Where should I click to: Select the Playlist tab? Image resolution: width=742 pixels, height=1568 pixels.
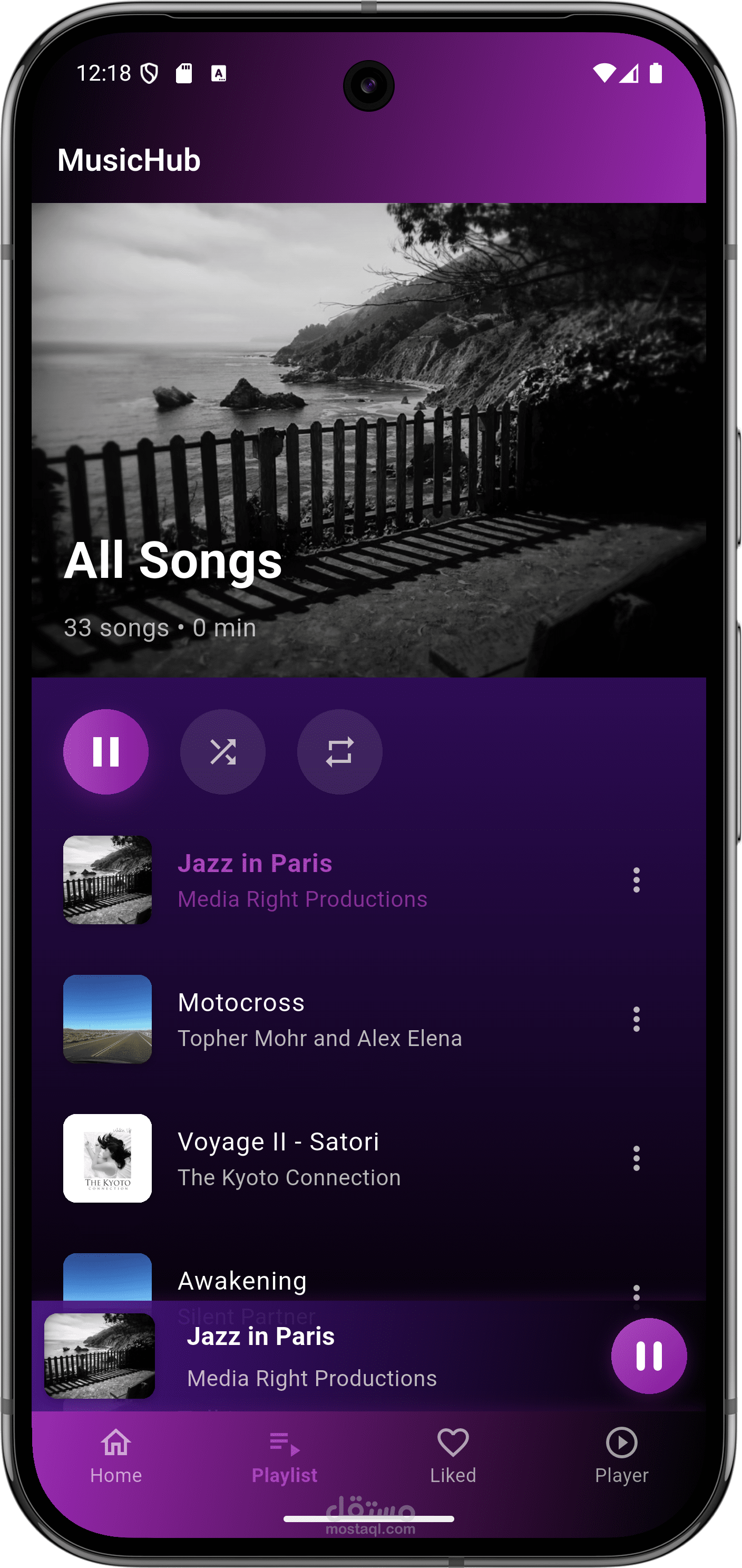click(x=284, y=1456)
